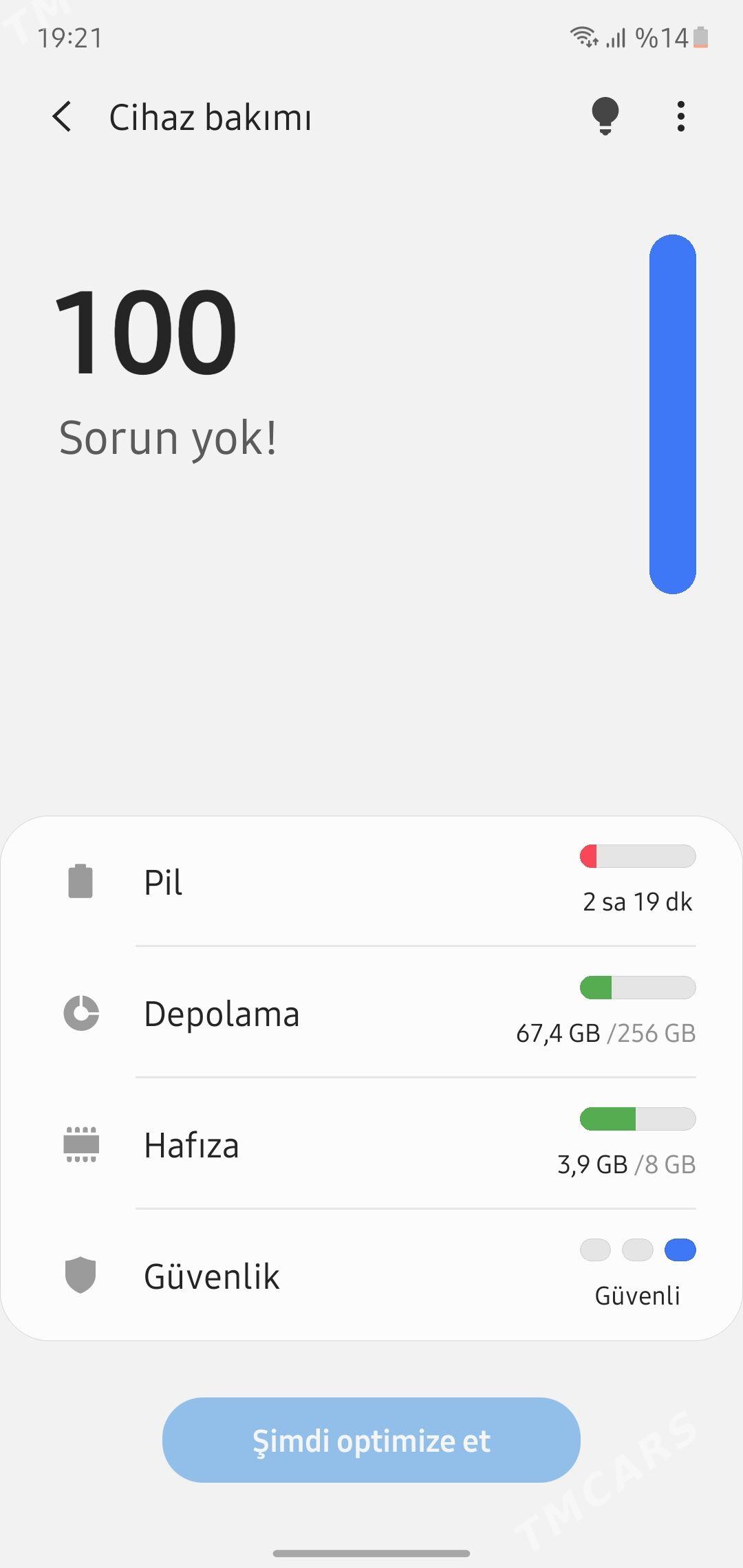Tap the blue Güvenli status dot
The image size is (743, 1568).
pos(680,1250)
